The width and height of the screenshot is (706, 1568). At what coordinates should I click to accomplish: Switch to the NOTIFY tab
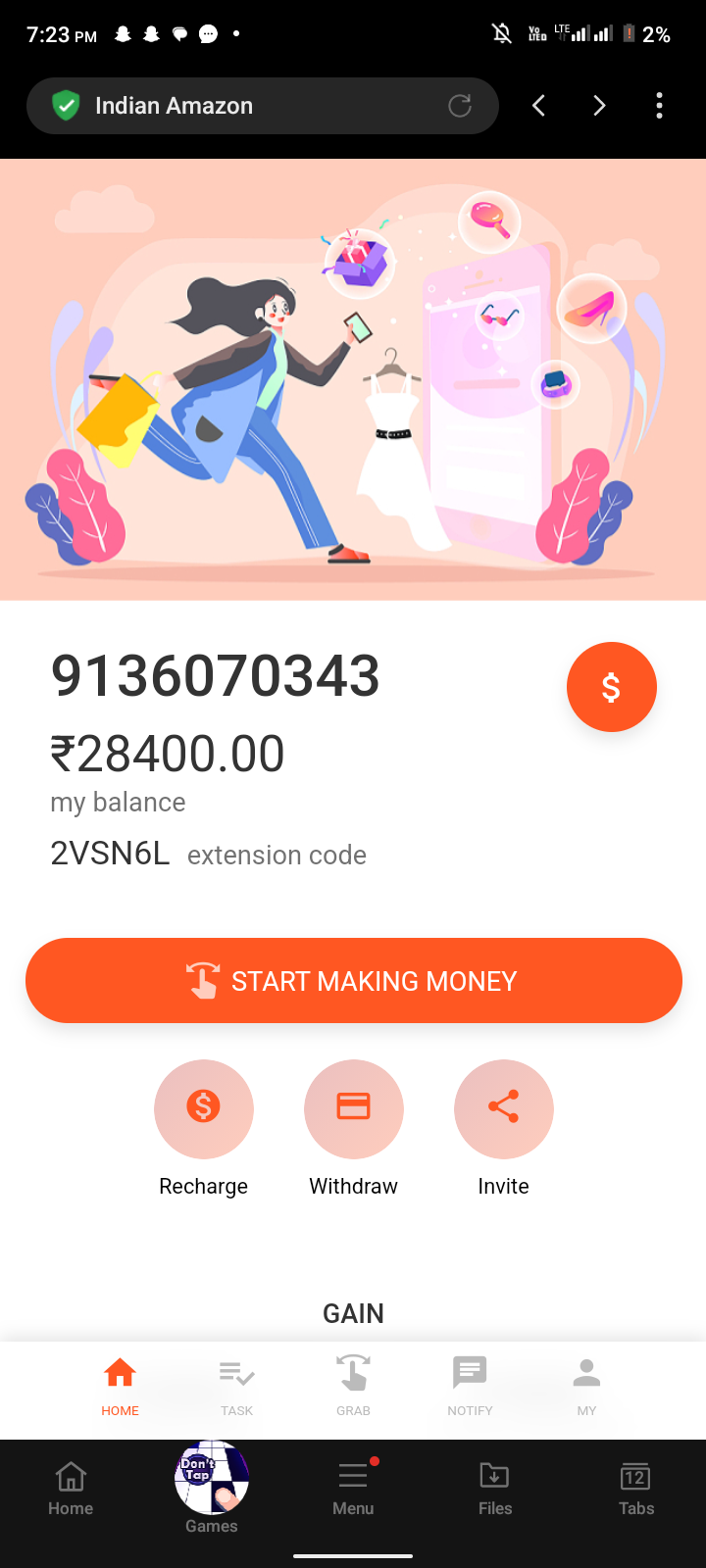coord(470,1386)
